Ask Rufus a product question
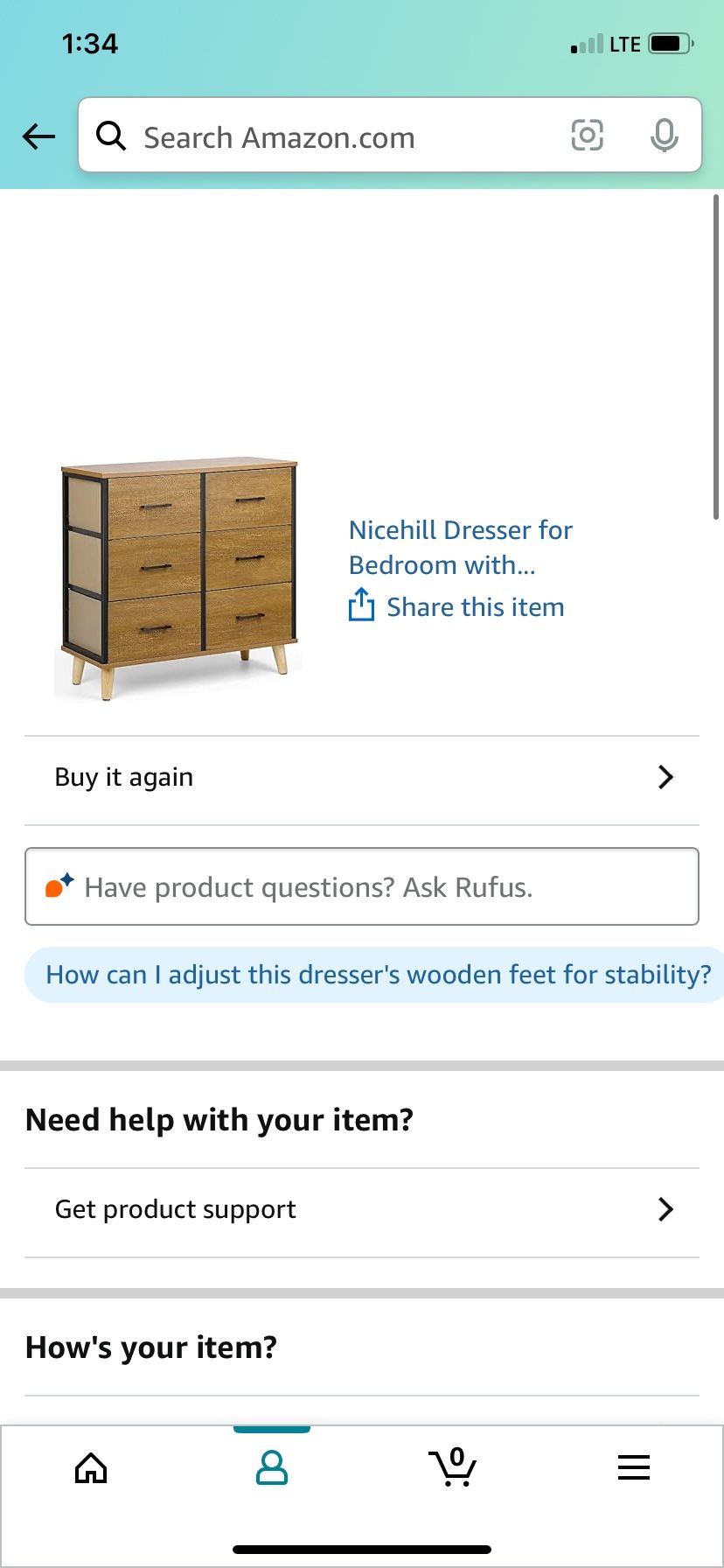Screen dimensions: 724x1568 [x=362, y=886]
